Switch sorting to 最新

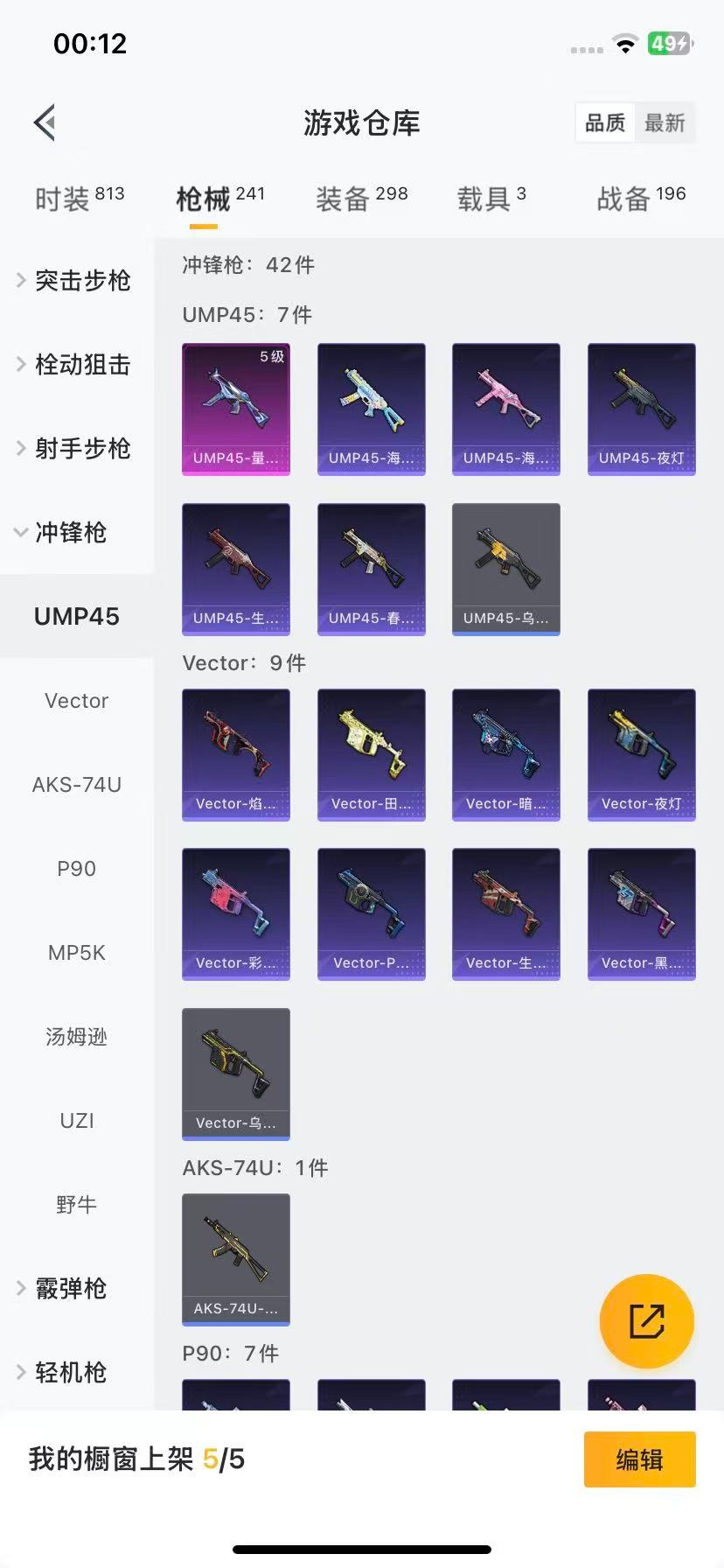[665, 122]
